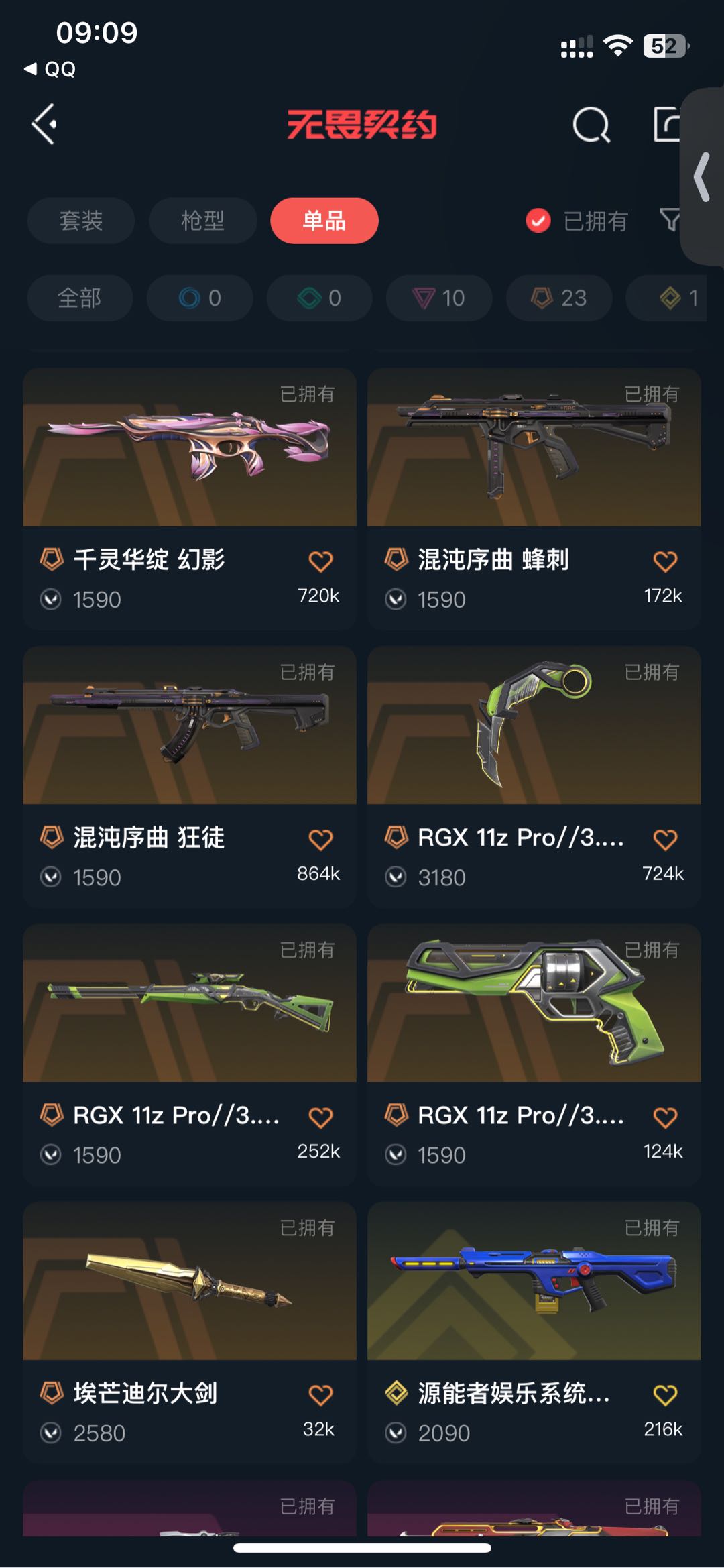
Task: Open the search icon in the top bar
Action: coord(591,125)
